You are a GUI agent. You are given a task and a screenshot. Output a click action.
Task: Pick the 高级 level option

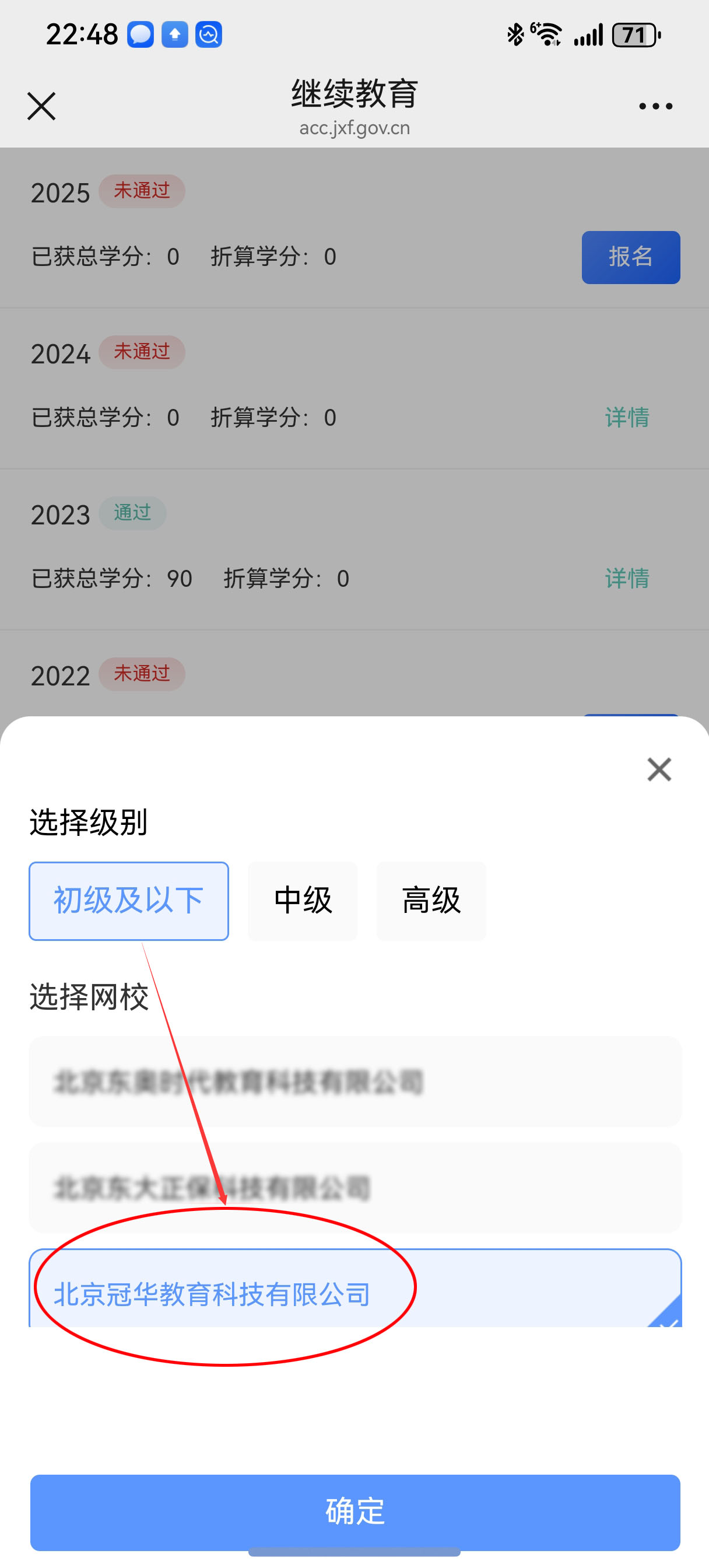click(431, 901)
